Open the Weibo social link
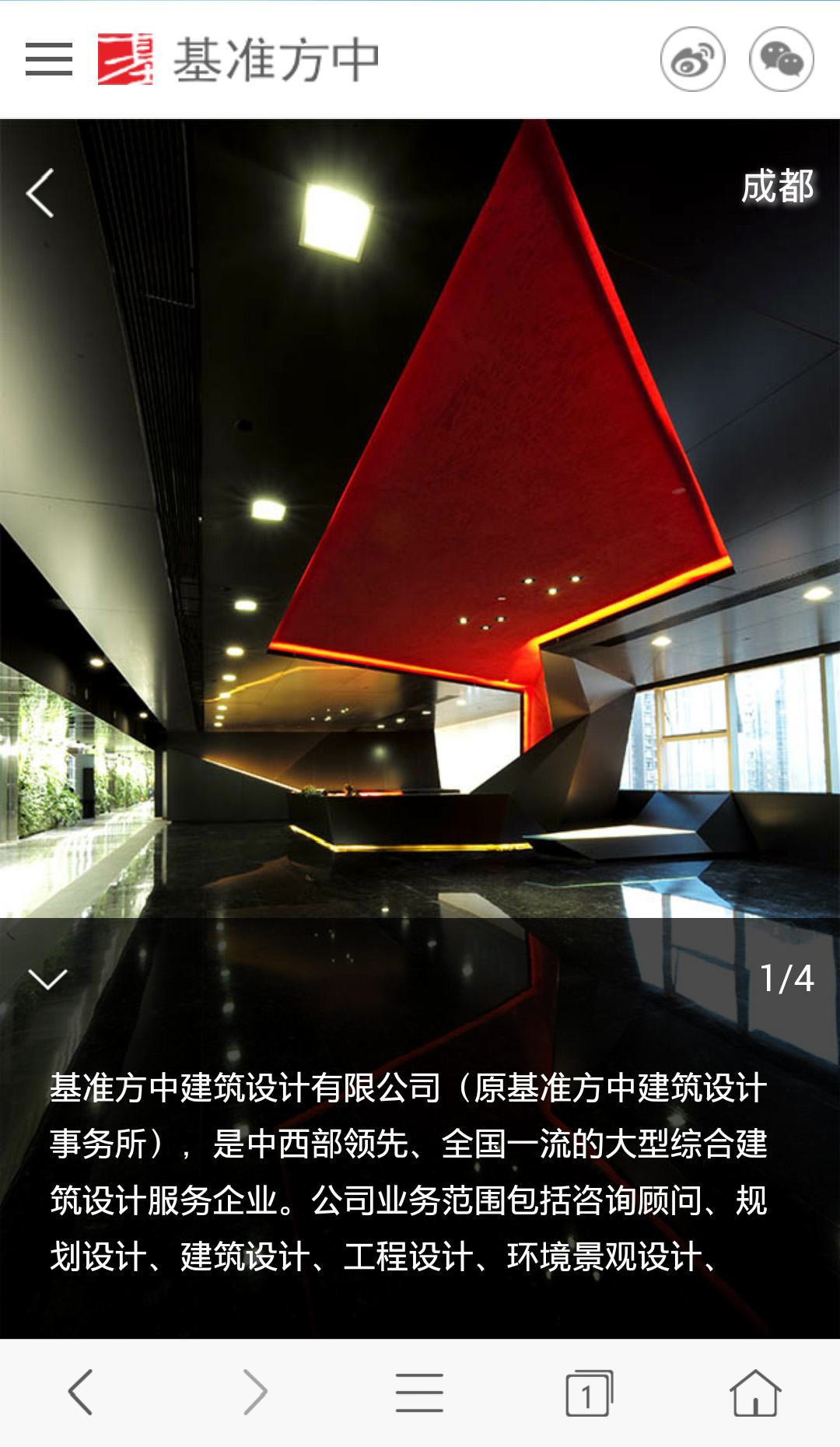 [692, 59]
